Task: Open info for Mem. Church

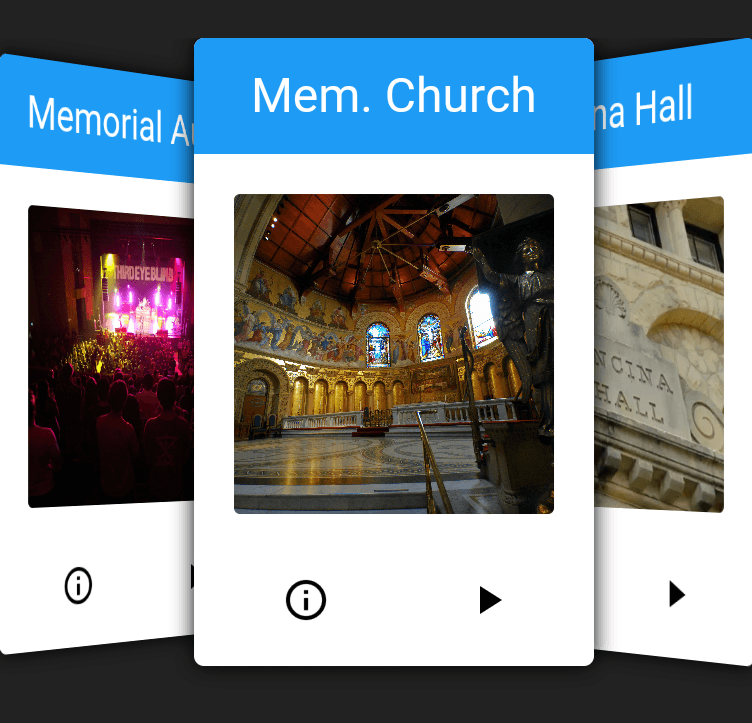Action: tap(306, 600)
